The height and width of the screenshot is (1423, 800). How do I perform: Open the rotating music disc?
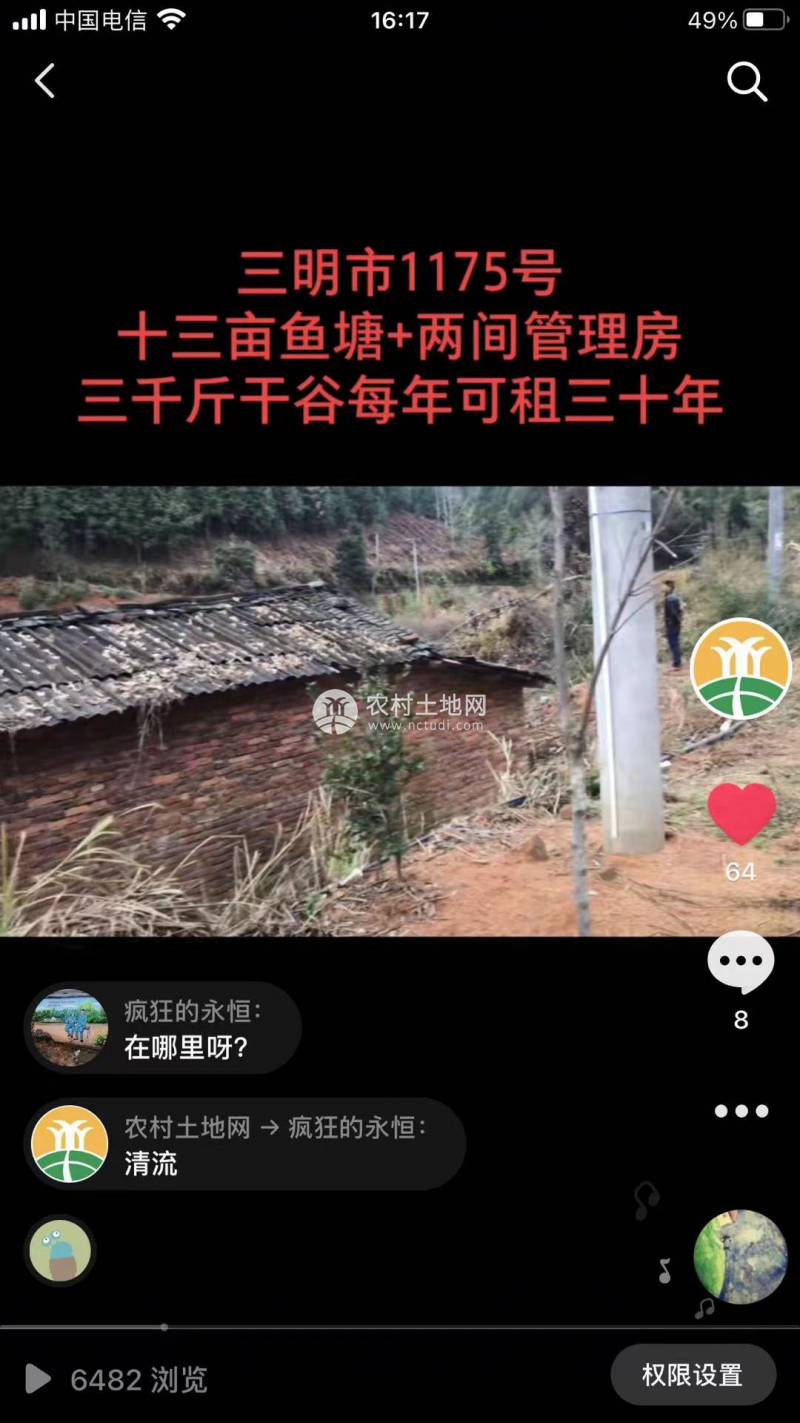740,1257
